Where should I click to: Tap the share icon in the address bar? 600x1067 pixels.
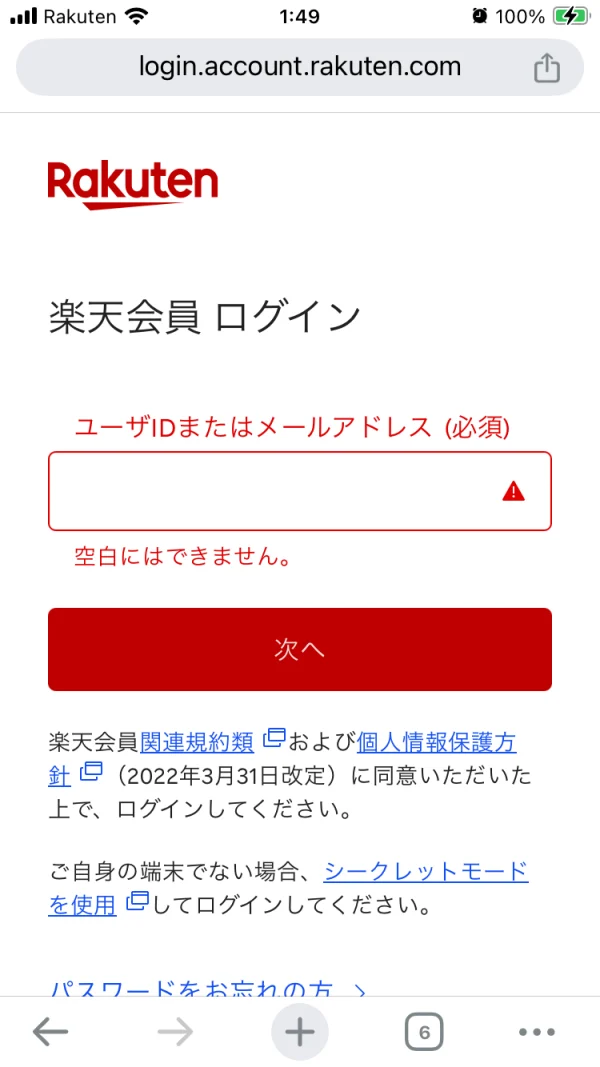(x=546, y=67)
